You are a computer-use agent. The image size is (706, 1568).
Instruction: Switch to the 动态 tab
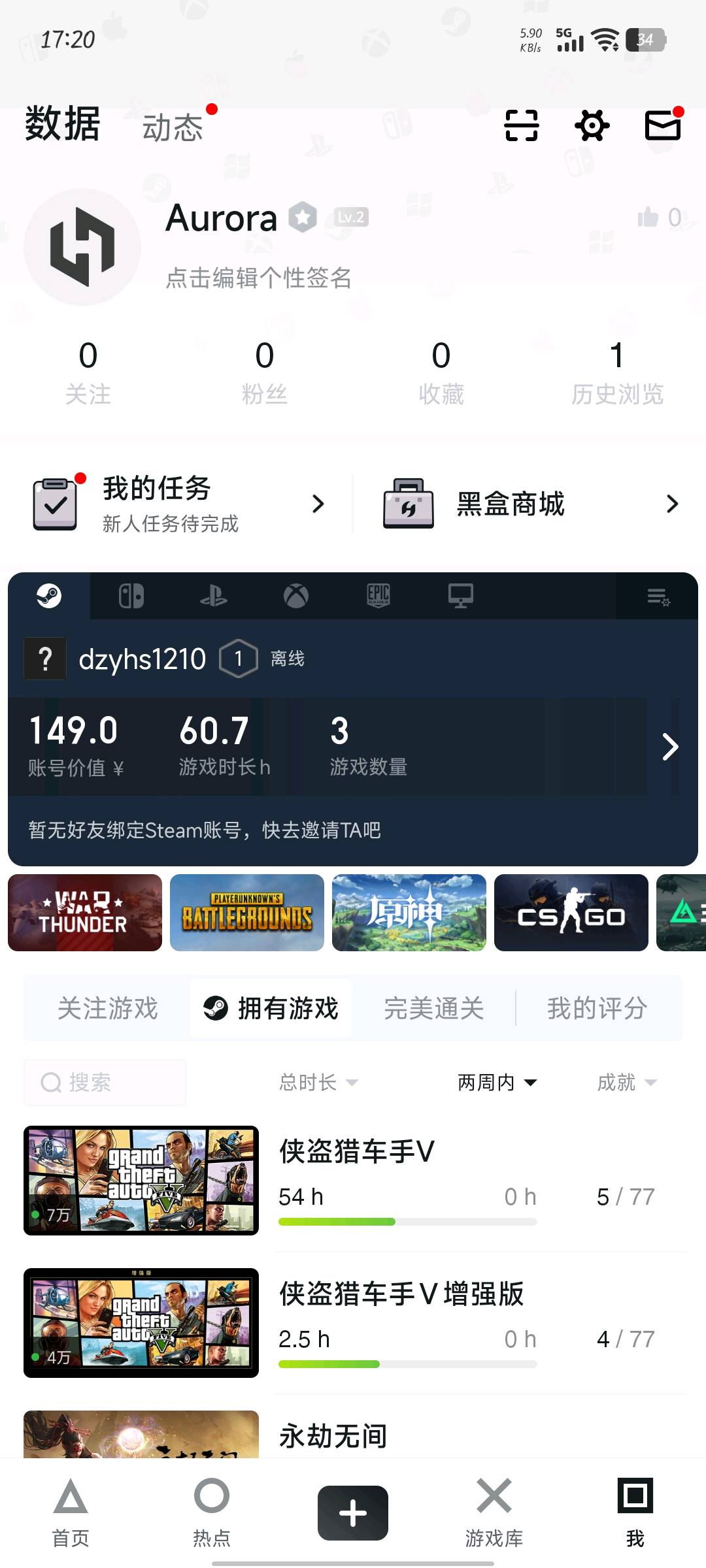[x=173, y=127]
